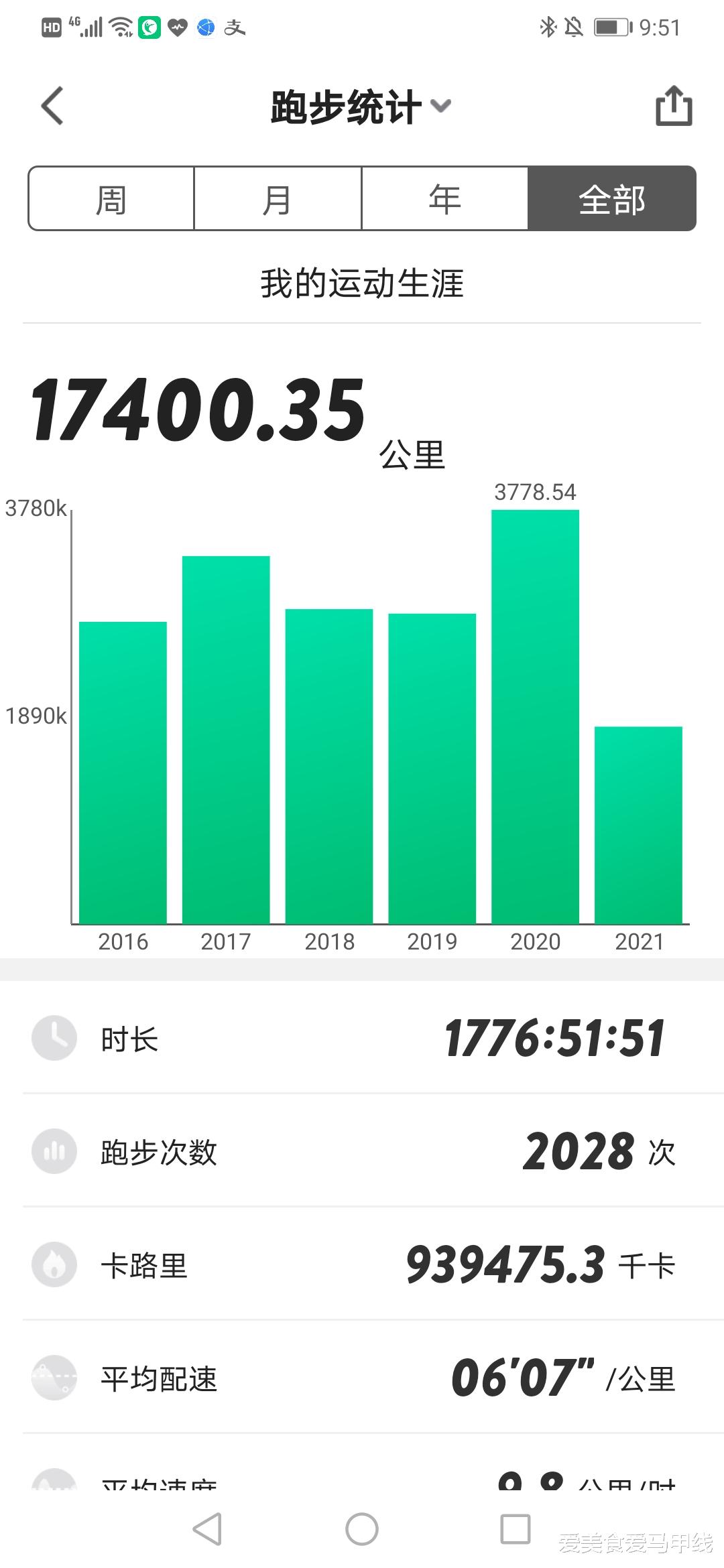Viewport: 724px width, 1568px height.
Task: Tap the WeChat-style green icon in status bar
Action: tap(149, 28)
